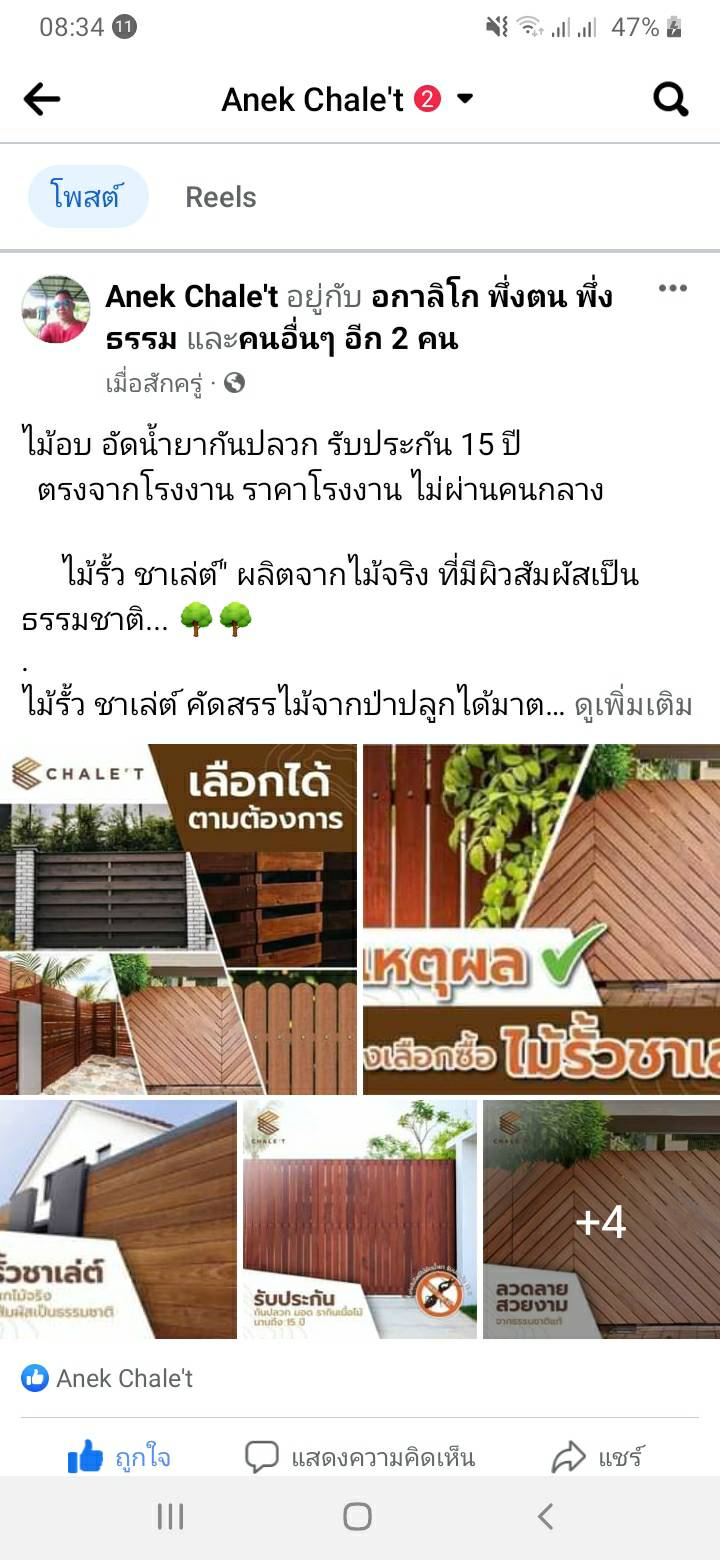Screen dimensions: 720x1560
Task: Open the รับประกัน 15 ปี fence photo
Action: click(x=359, y=1219)
